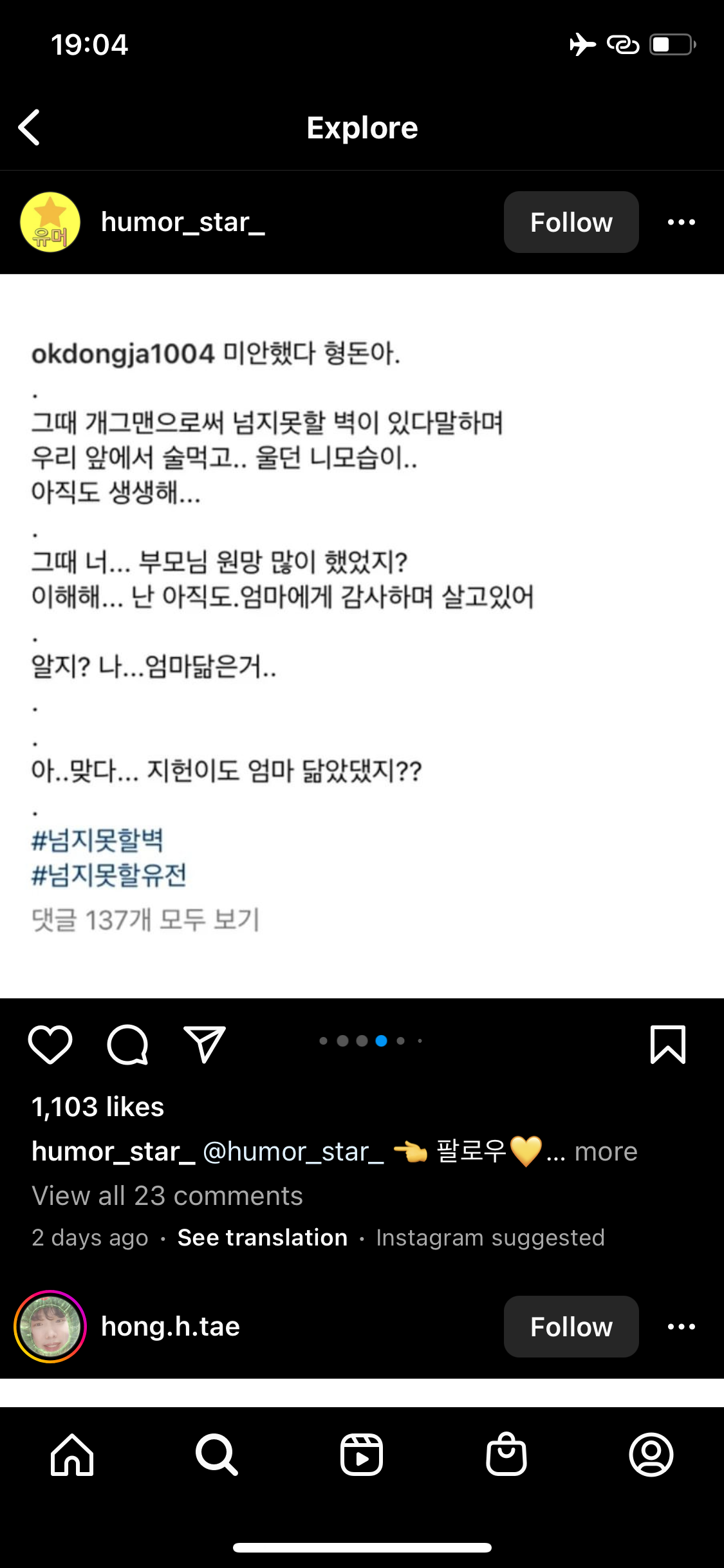Switch to the Reels tab
724x1568 pixels.
362,1455
